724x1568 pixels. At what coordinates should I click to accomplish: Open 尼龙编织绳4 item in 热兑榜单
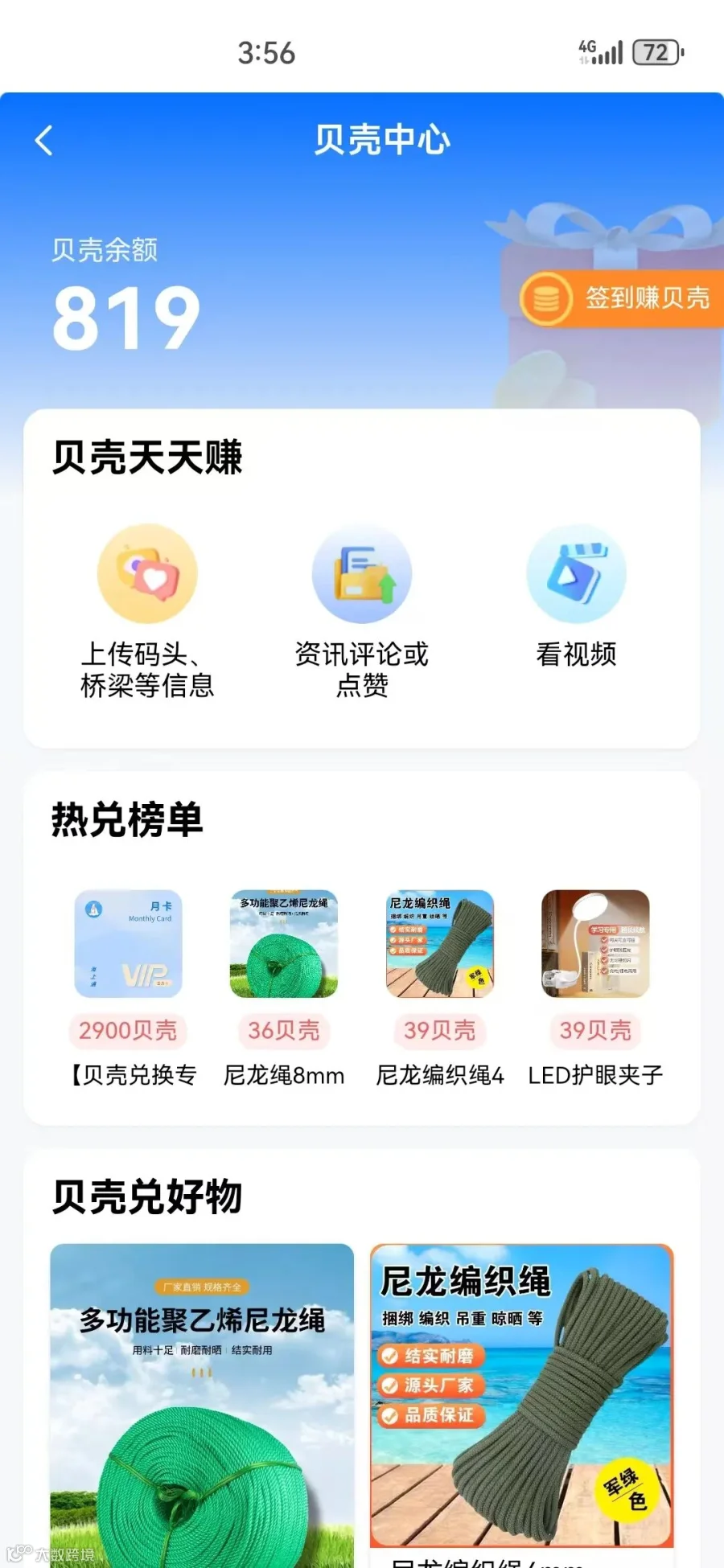point(440,989)
